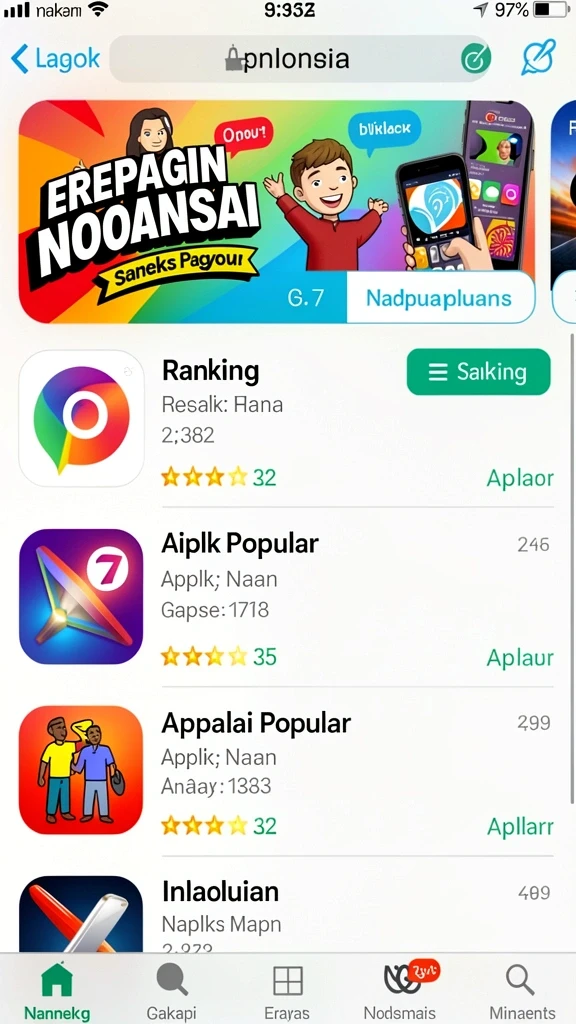Open the Inlaoluian app row
Viewport: 576px width, 1024px height.
point(286,914)
